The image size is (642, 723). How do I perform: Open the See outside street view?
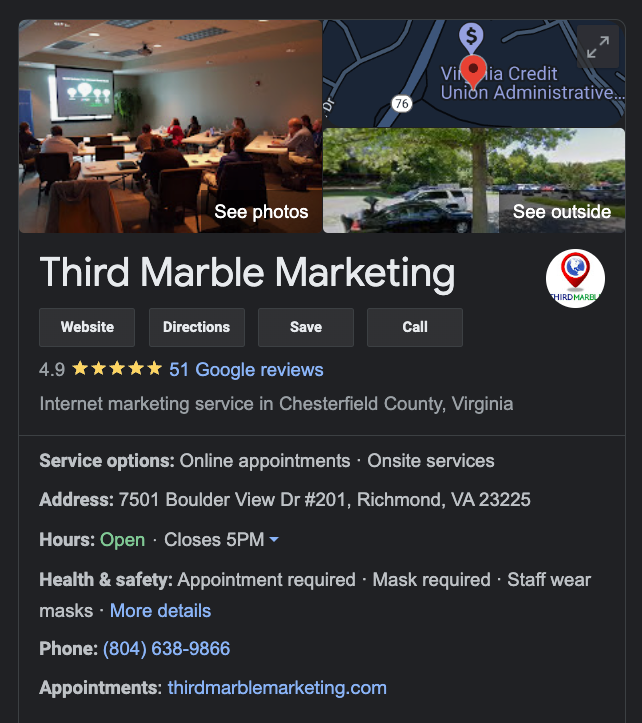pos(474,181)
